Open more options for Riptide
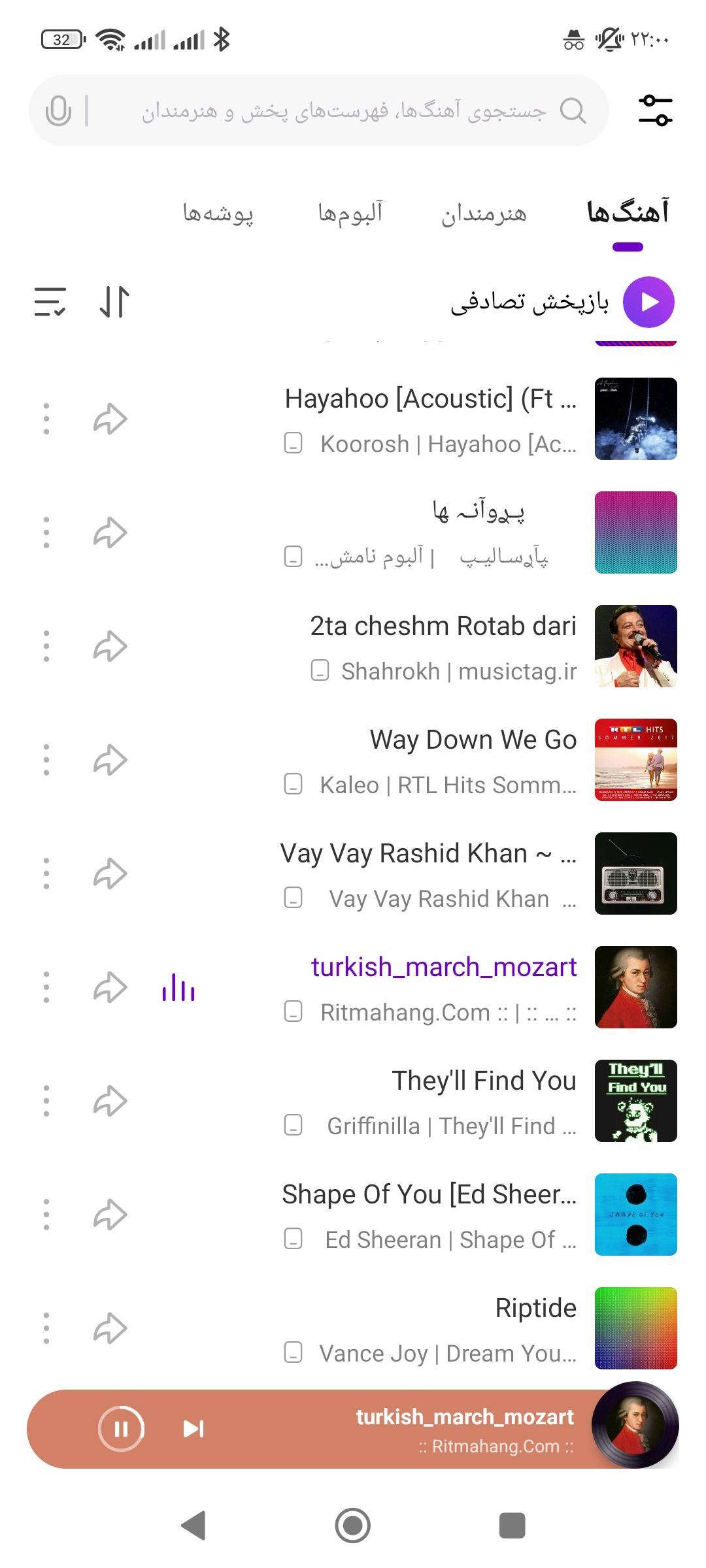706x1568 pixels. [x=46, y=1328]
